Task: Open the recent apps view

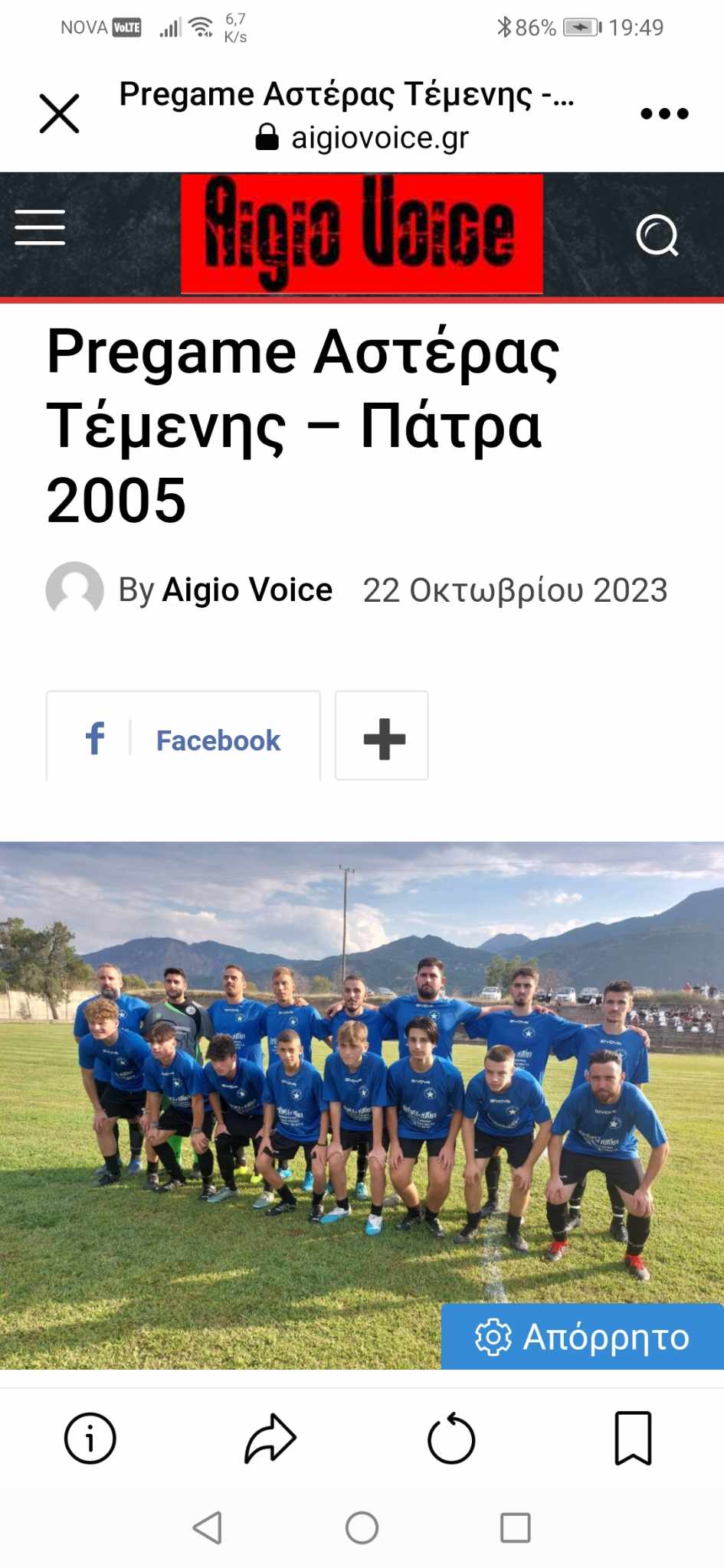Action: coord(515,1528)
